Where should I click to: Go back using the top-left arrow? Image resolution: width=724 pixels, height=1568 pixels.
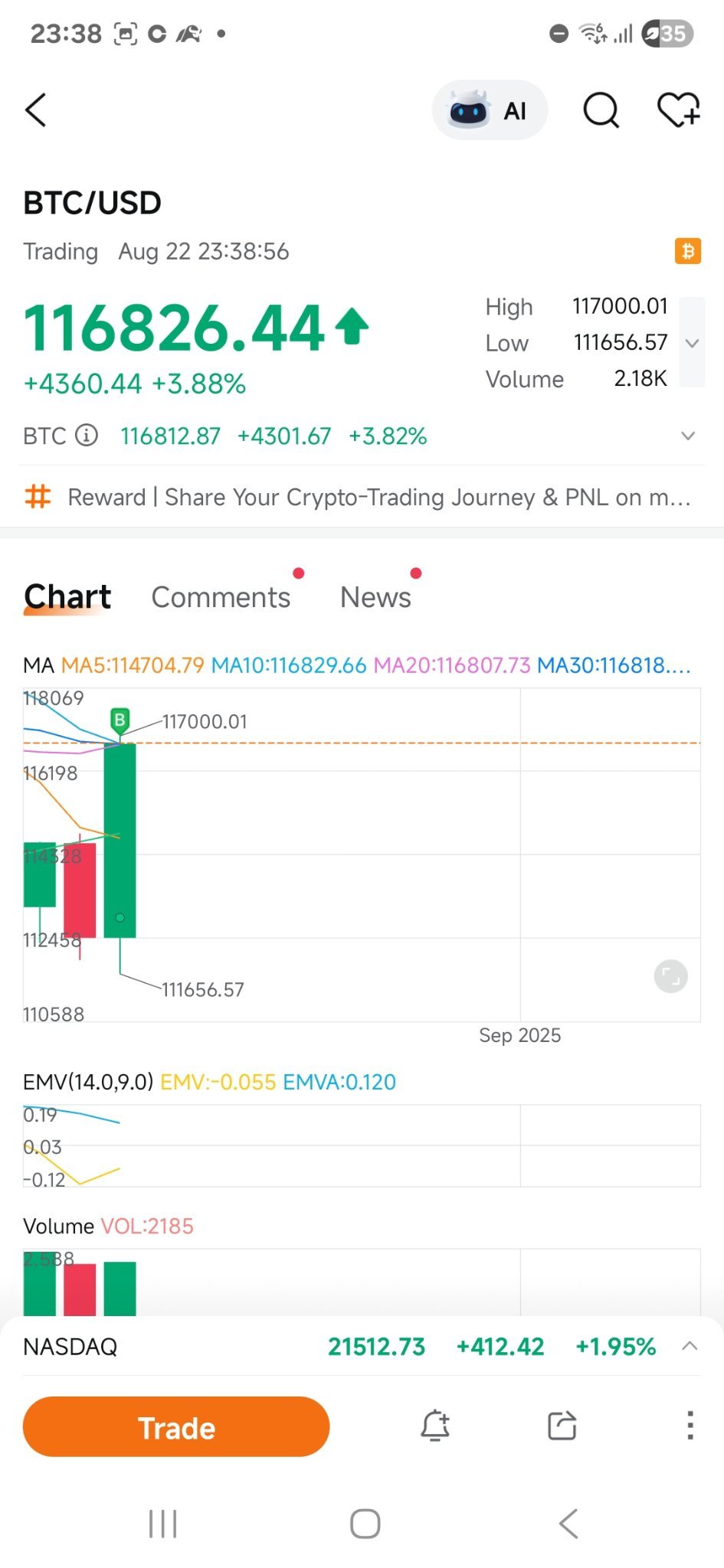click(36, 110)
